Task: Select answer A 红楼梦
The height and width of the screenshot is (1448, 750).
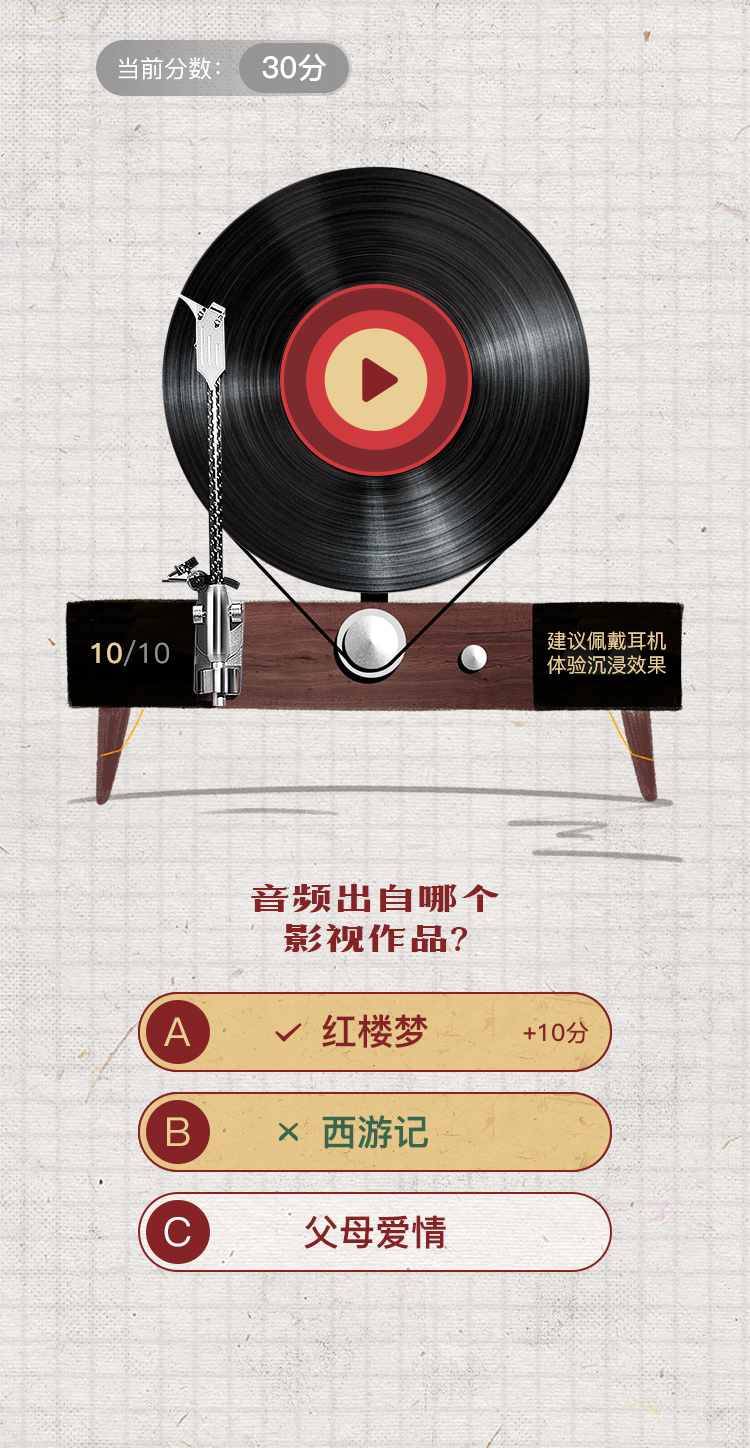Action: (x=374, y=1032)
